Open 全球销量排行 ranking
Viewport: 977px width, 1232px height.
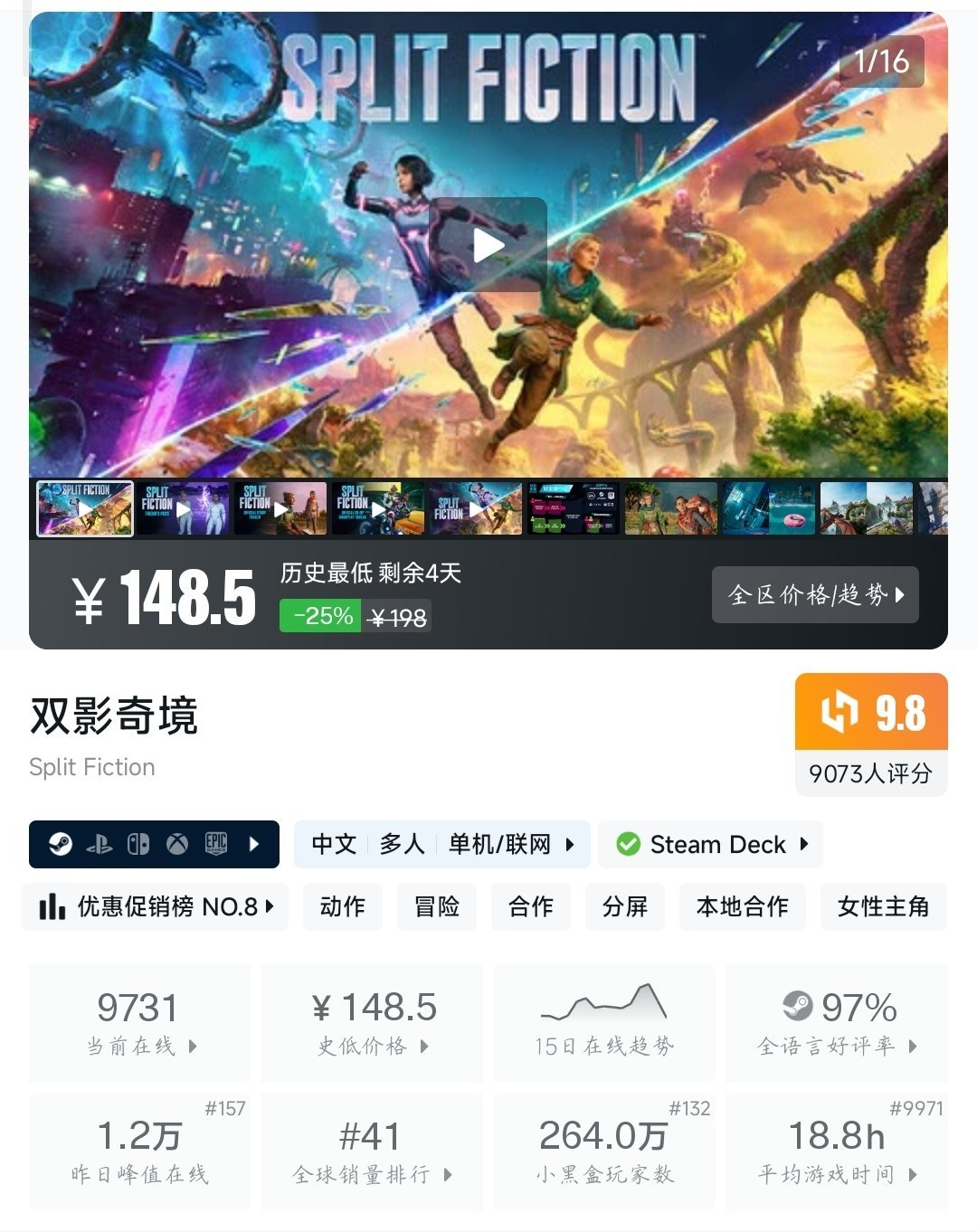[372, 1151]
